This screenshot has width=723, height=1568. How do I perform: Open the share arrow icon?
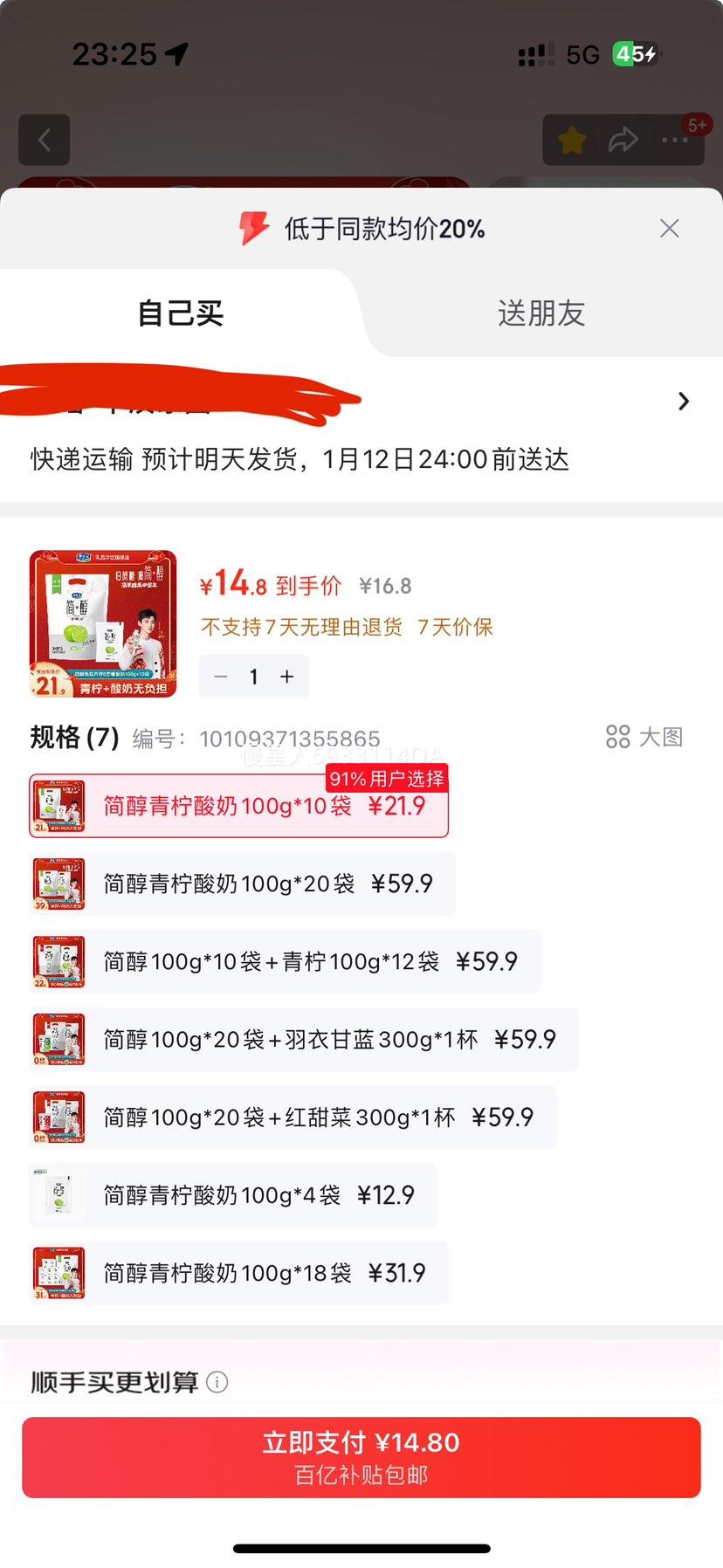[623, 140]
